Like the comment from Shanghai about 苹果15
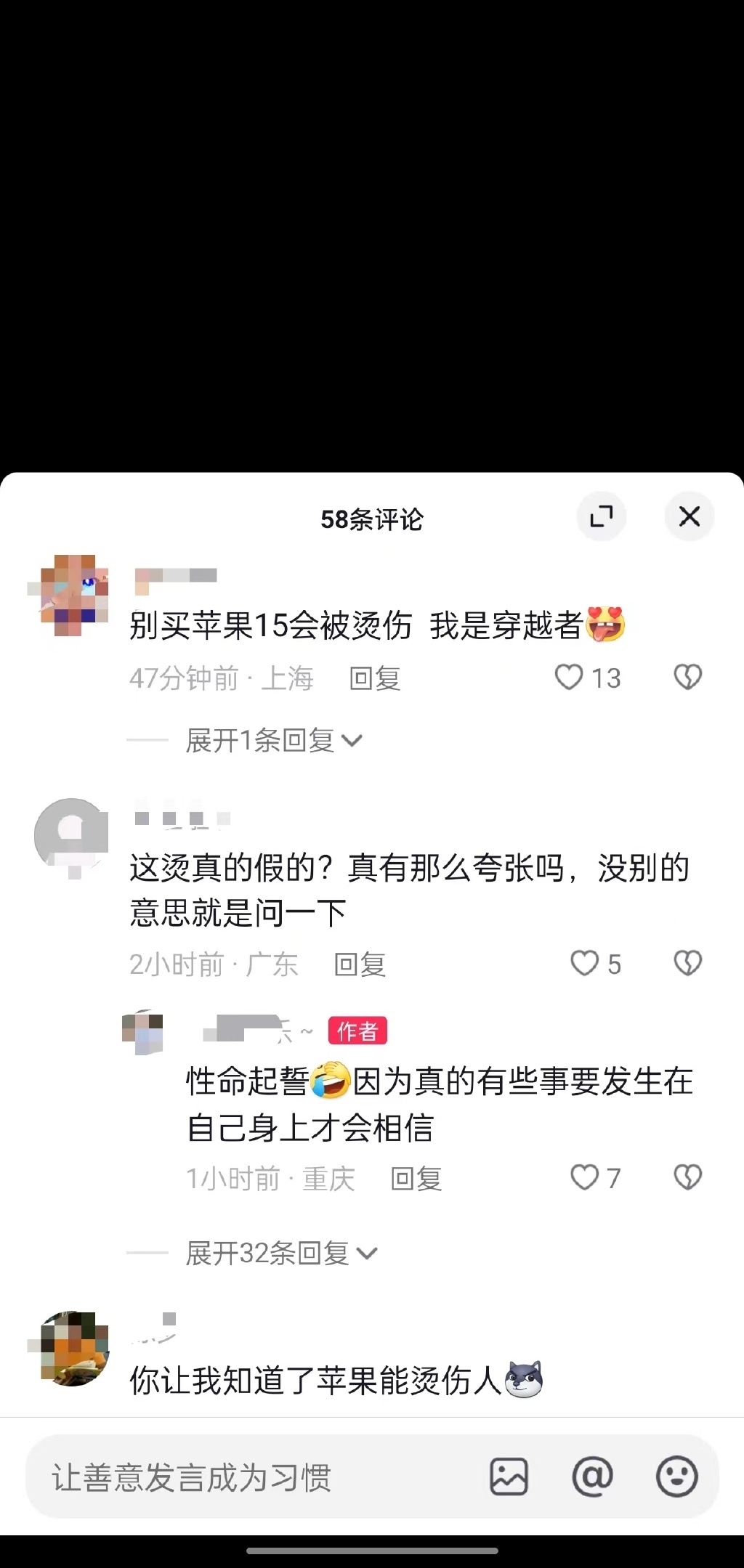Viewport: 744px width, 1568px height. tap(570, 678)
